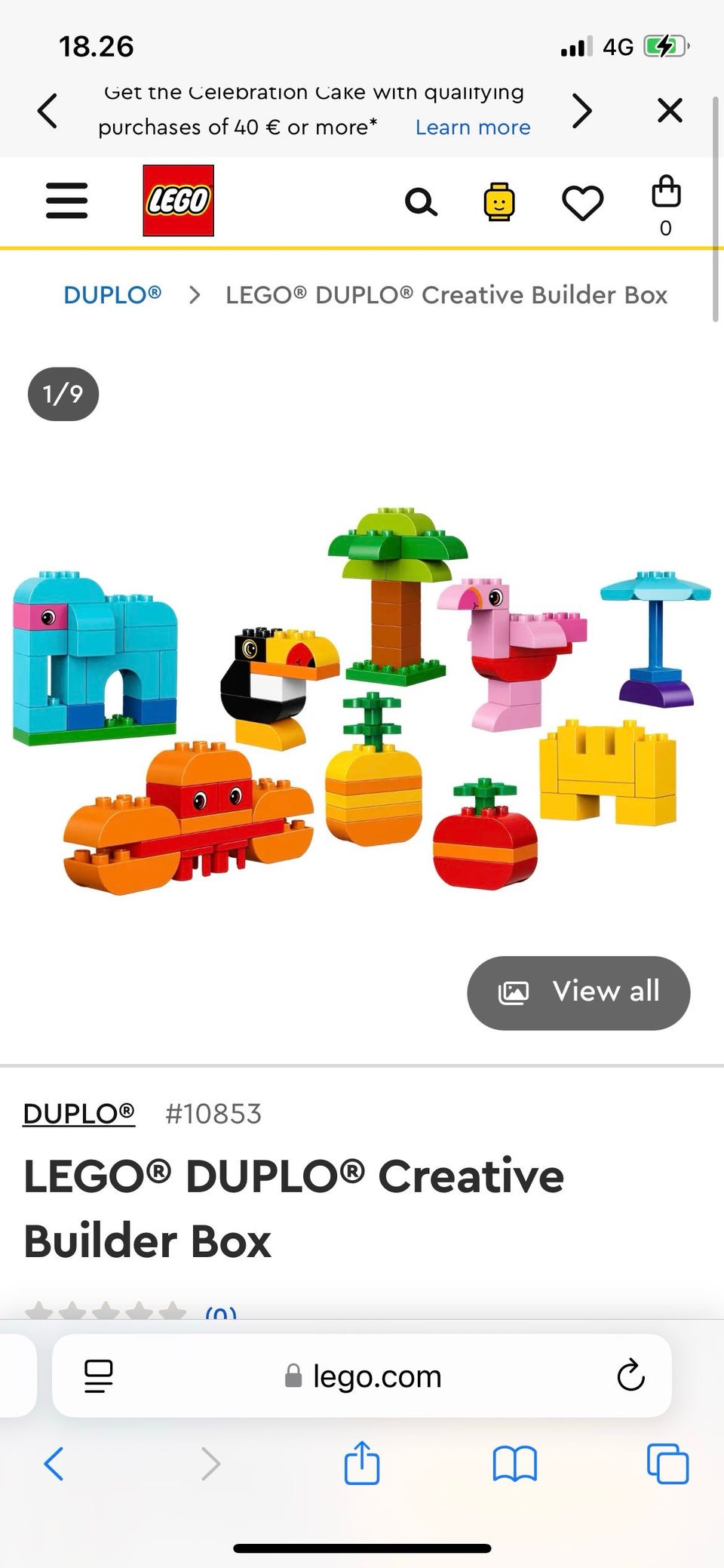Open Safari tabs overview
724x1568 pixels.
(x=667, y=1464)
